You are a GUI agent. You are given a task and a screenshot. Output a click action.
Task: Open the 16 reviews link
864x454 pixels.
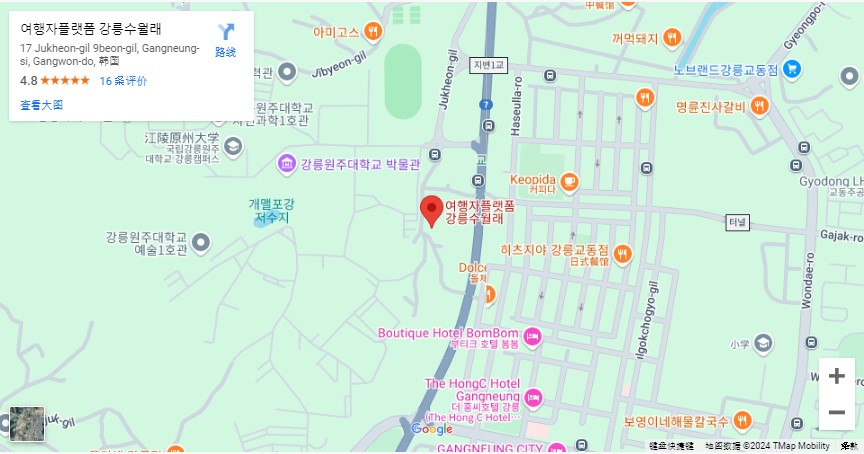pos(123,81)
